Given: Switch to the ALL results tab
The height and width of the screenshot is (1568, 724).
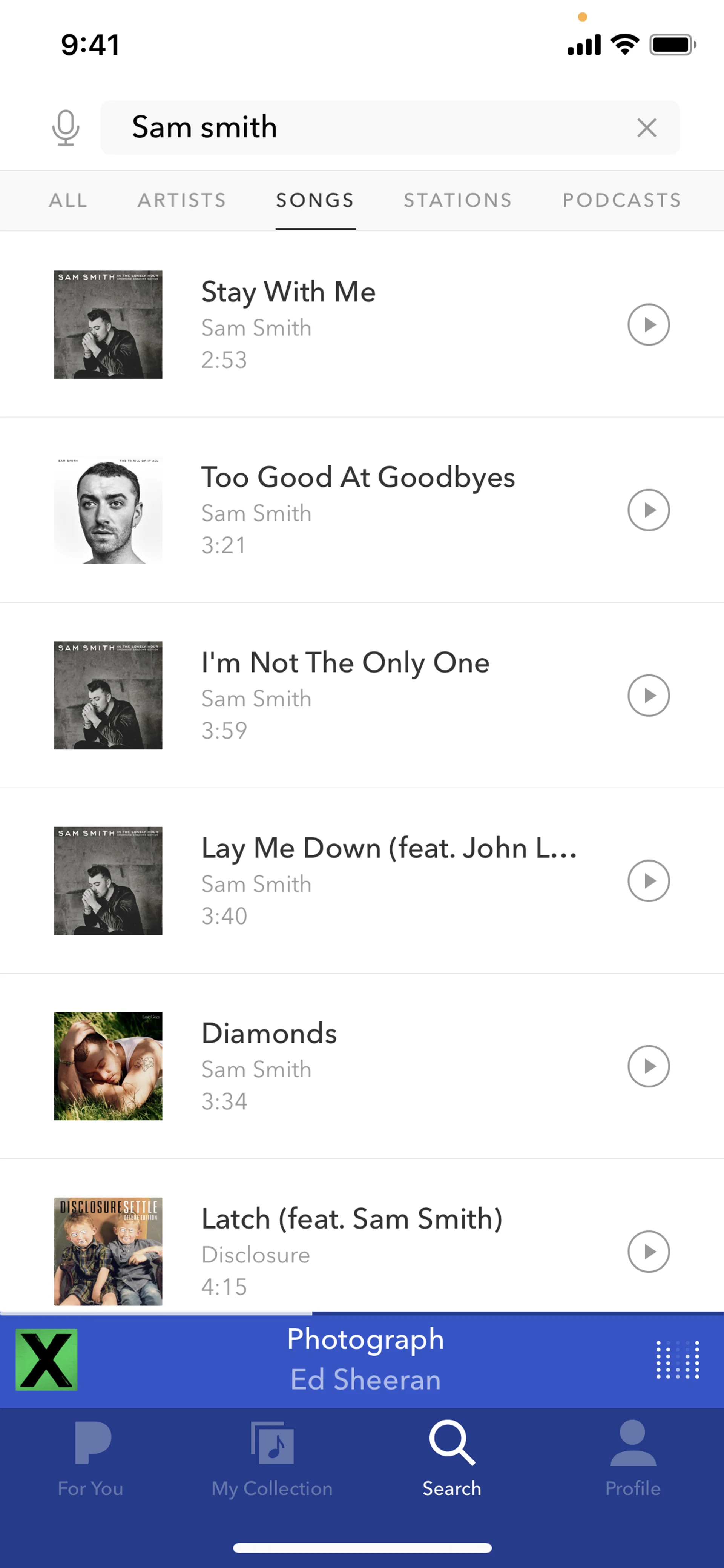Looking at the screenshot, I should [68, 200].
